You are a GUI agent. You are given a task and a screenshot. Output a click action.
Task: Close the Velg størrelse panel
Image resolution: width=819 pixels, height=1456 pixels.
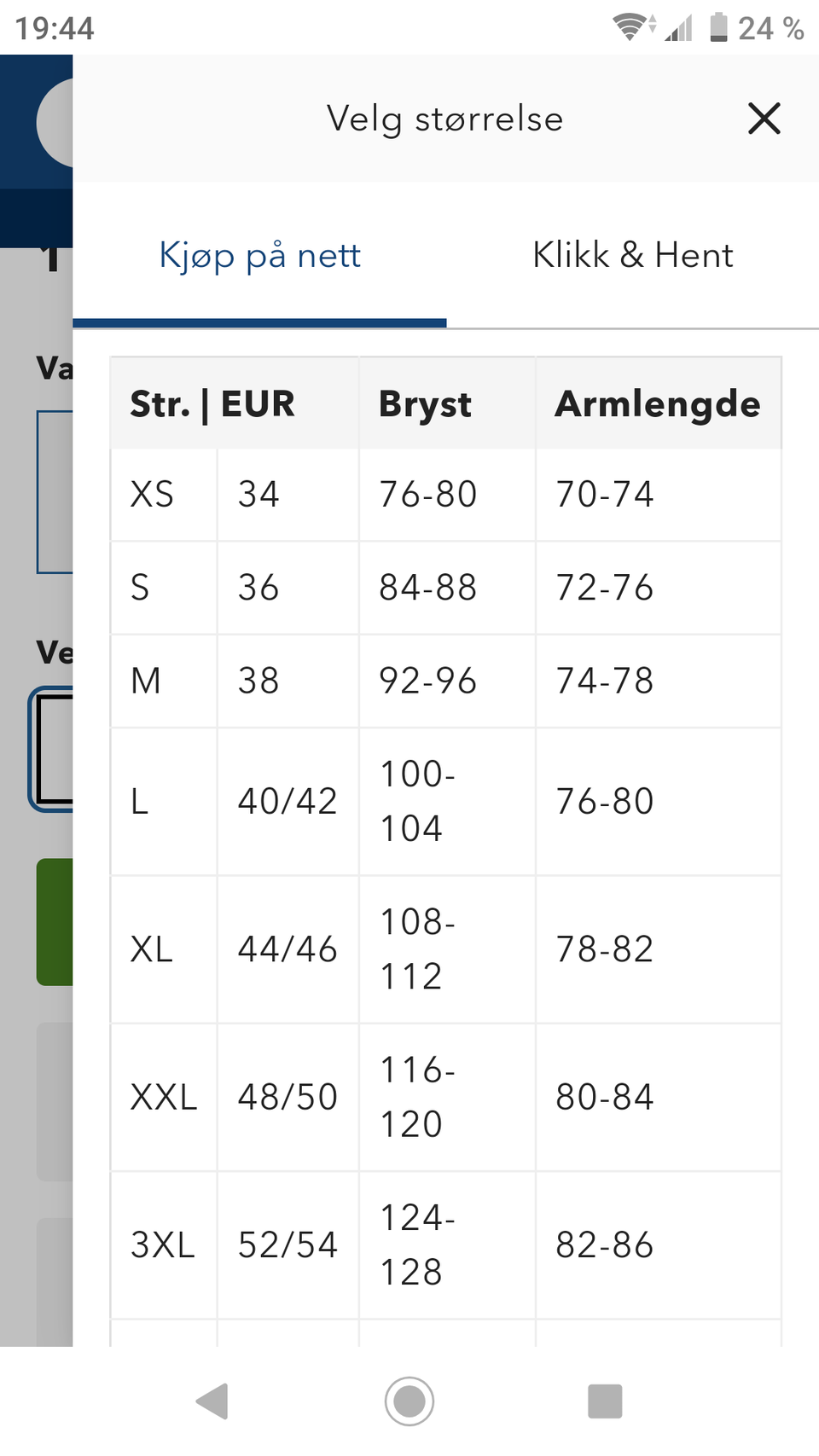[764, 119]
